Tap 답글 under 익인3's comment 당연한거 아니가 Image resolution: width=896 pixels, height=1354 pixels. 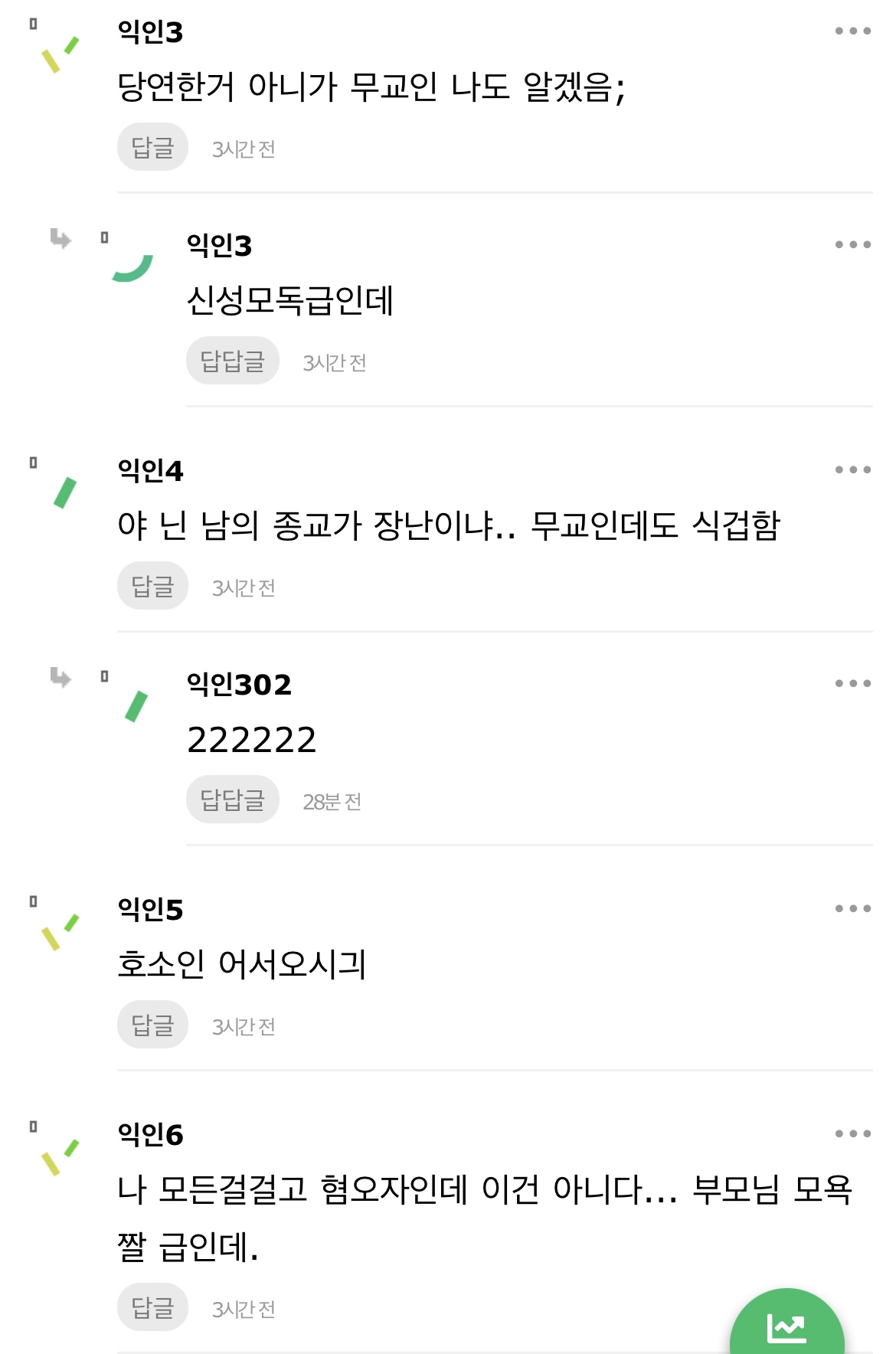152,147
